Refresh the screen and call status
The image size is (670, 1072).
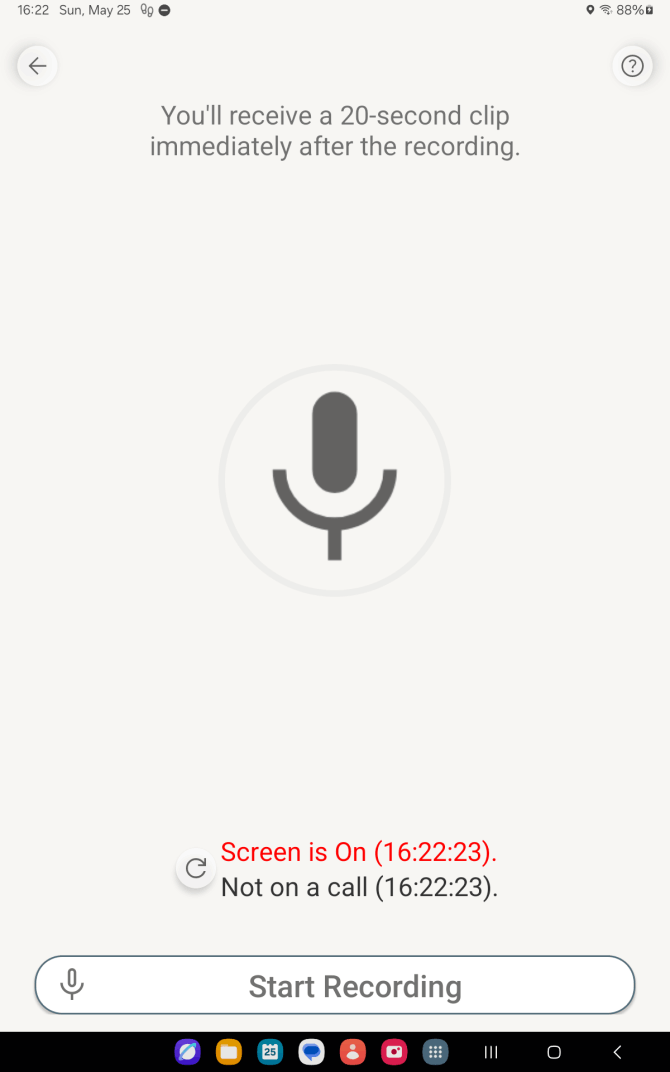tap(196, 868)
